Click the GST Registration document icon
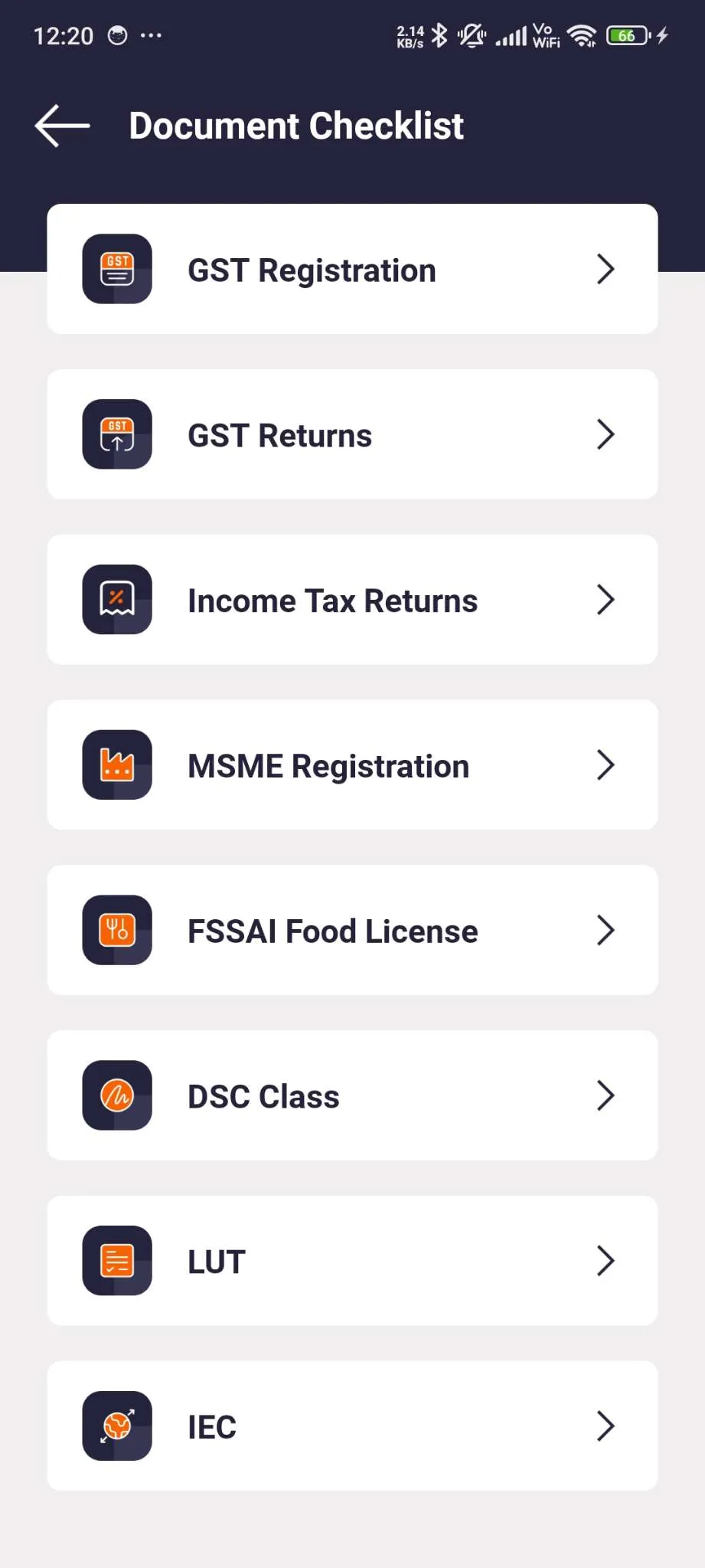Image resolution: width=705 pixels, height=1568 pixels. pyautogui.click(x=116, y=270)
